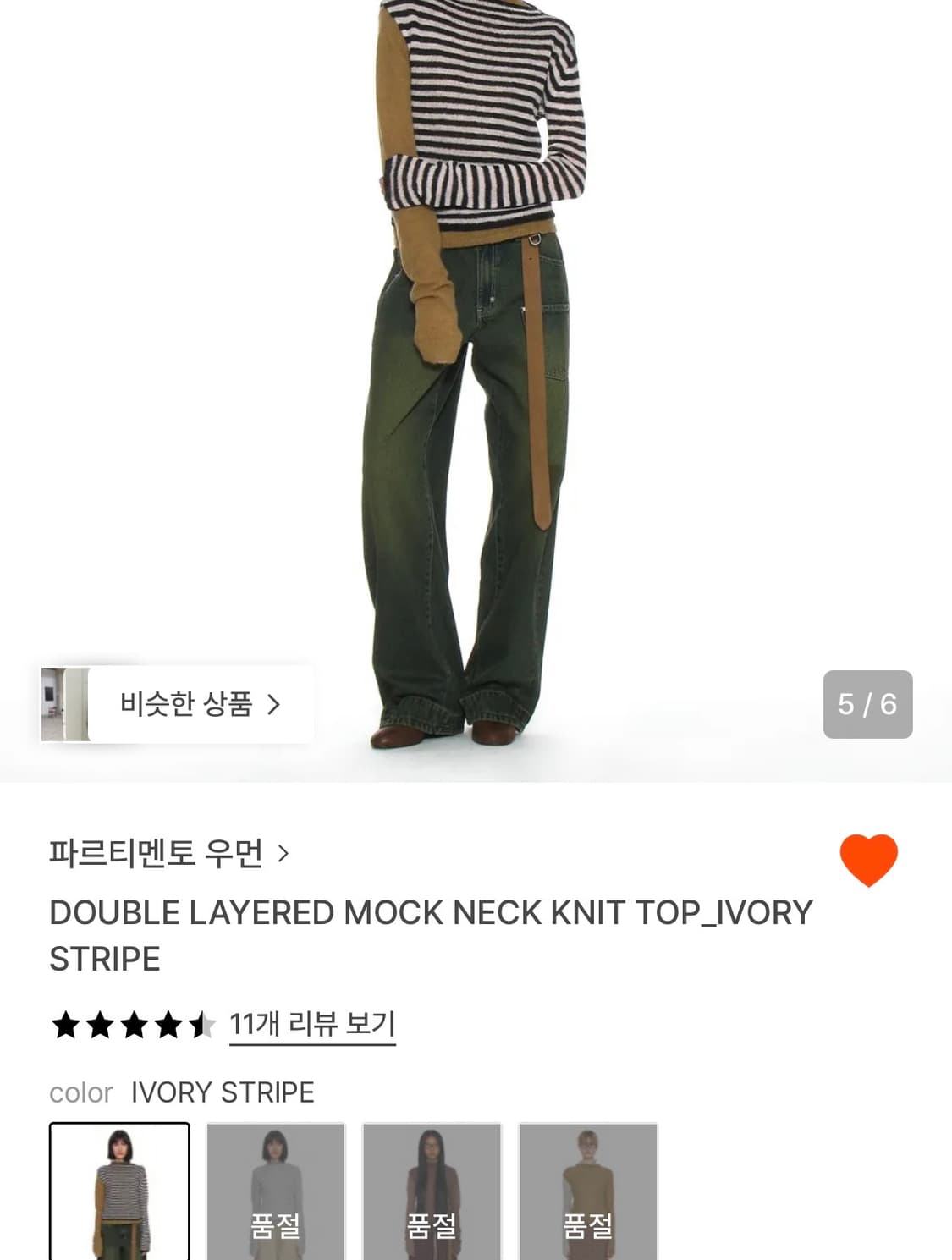Select the IVORY STRIPE color swatch
952x1260 pixels.
pyautogui.click(x=118, y=1188)
